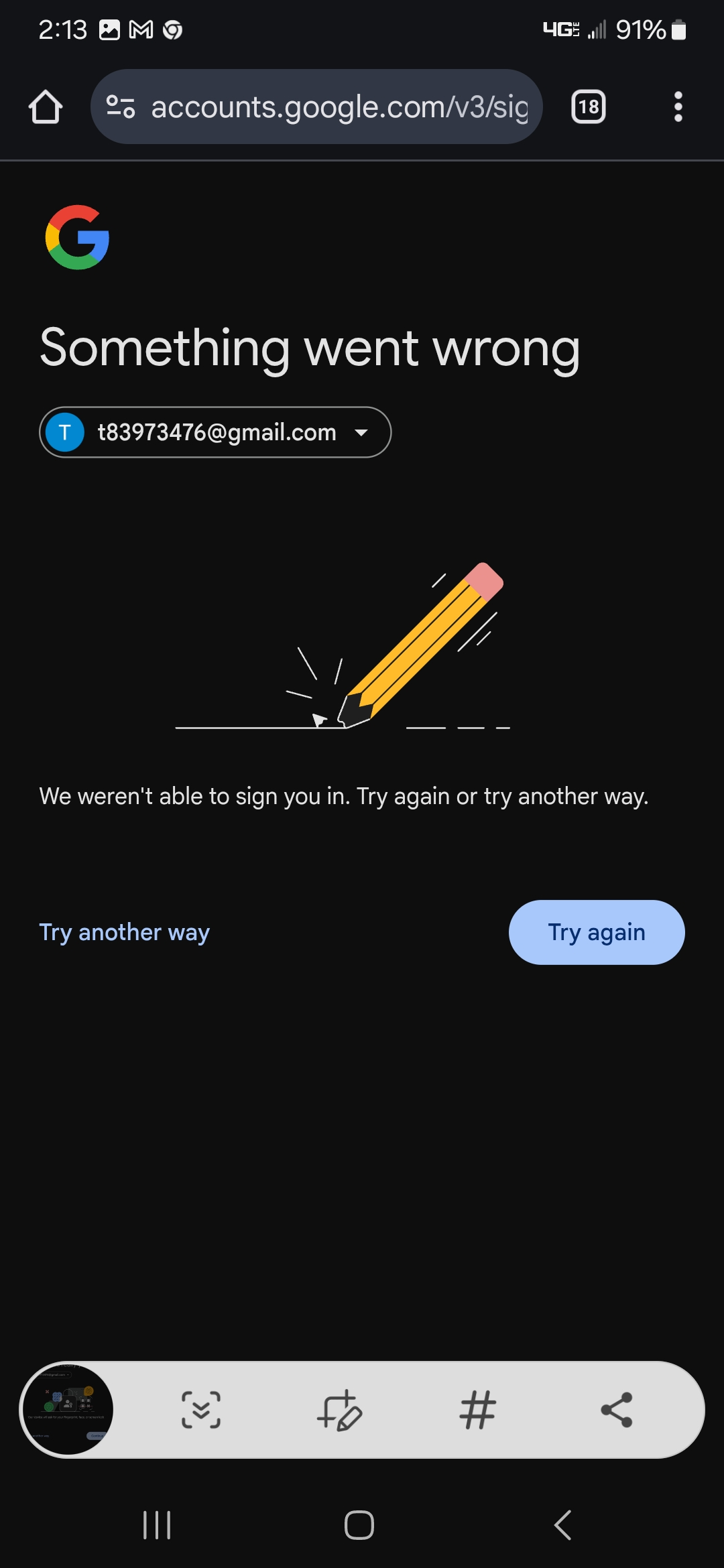
Task: Open Chrome's home page icon
Action: [x=46, y=107]
